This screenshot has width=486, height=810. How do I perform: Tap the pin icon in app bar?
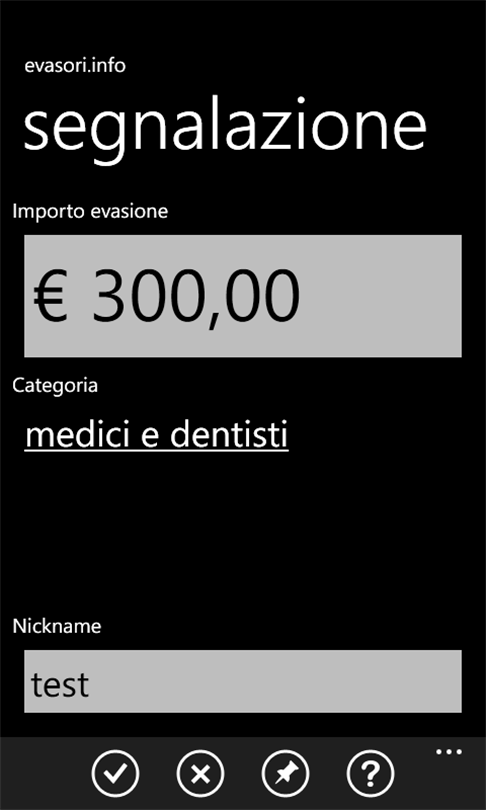[x=285, y=773]
